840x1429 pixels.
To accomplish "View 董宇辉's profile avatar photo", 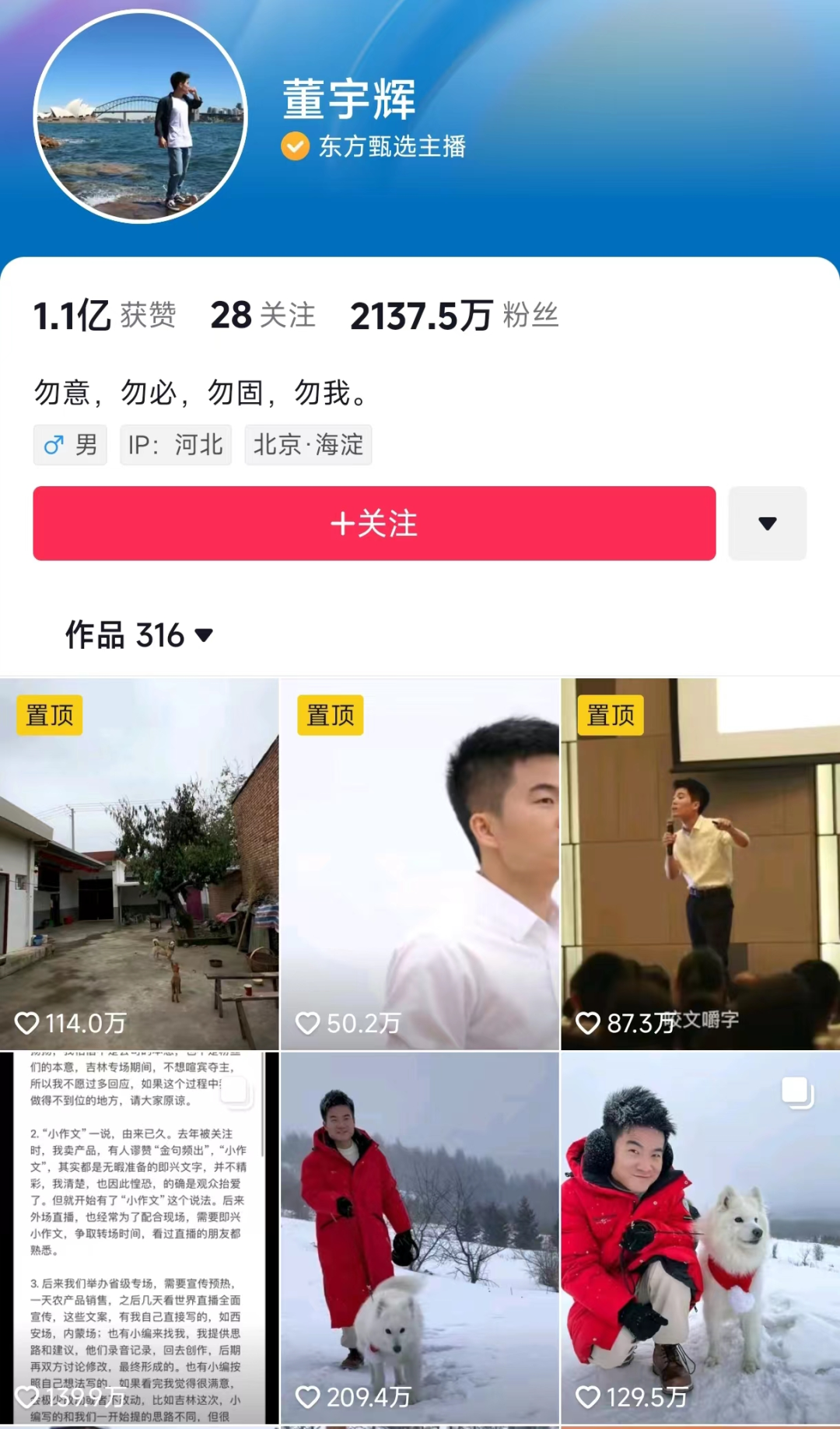I will coord(141,117).
